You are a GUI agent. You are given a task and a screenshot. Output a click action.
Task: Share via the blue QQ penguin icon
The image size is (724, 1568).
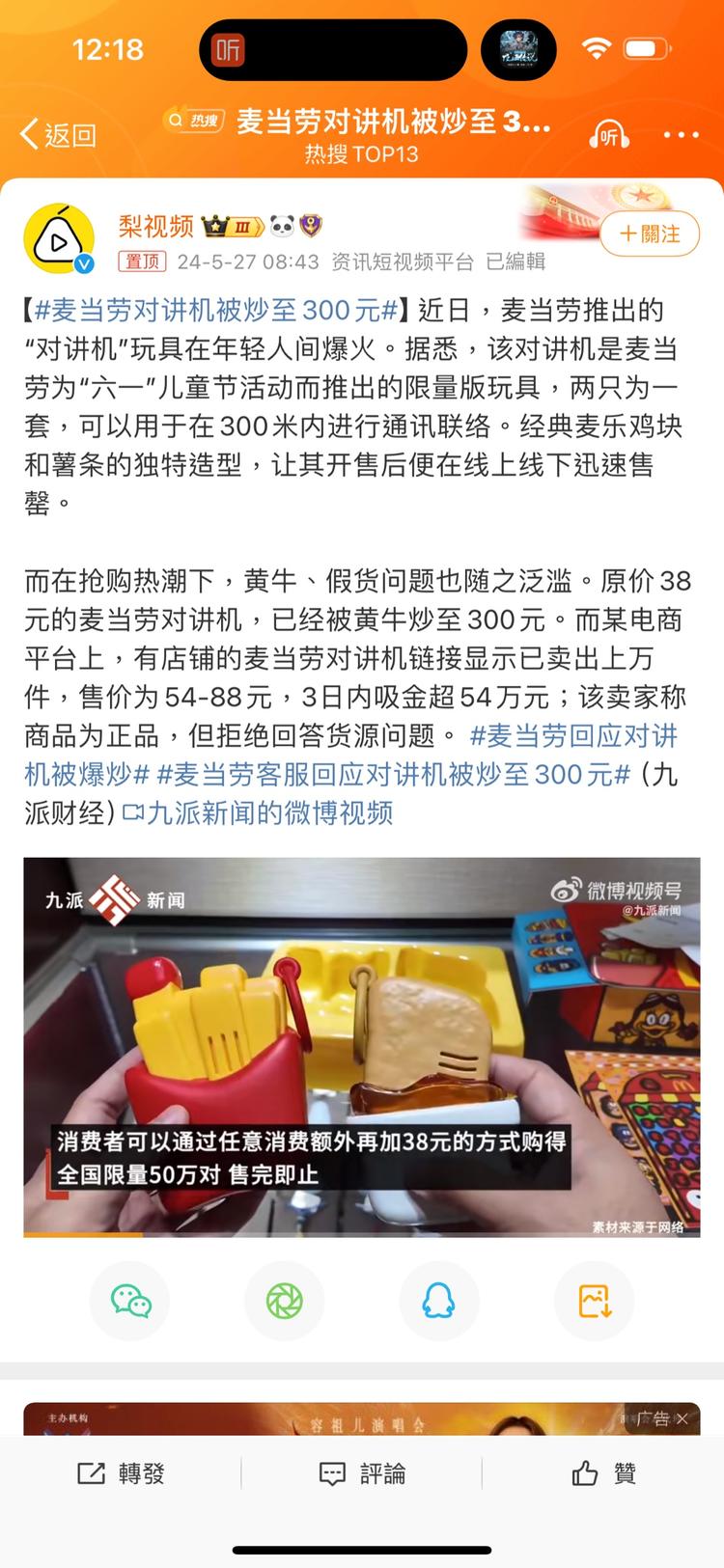439,1301
